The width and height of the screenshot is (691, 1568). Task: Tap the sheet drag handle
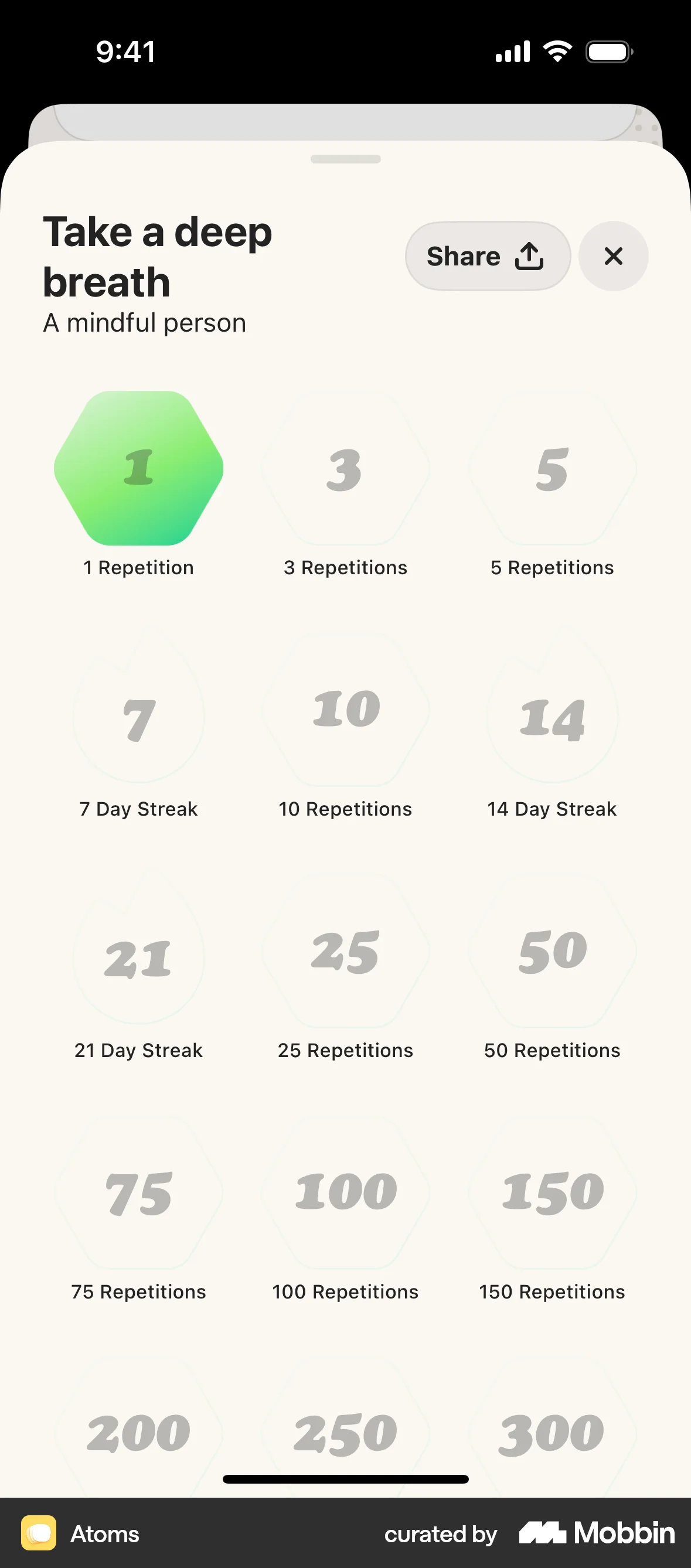point(345,159)
